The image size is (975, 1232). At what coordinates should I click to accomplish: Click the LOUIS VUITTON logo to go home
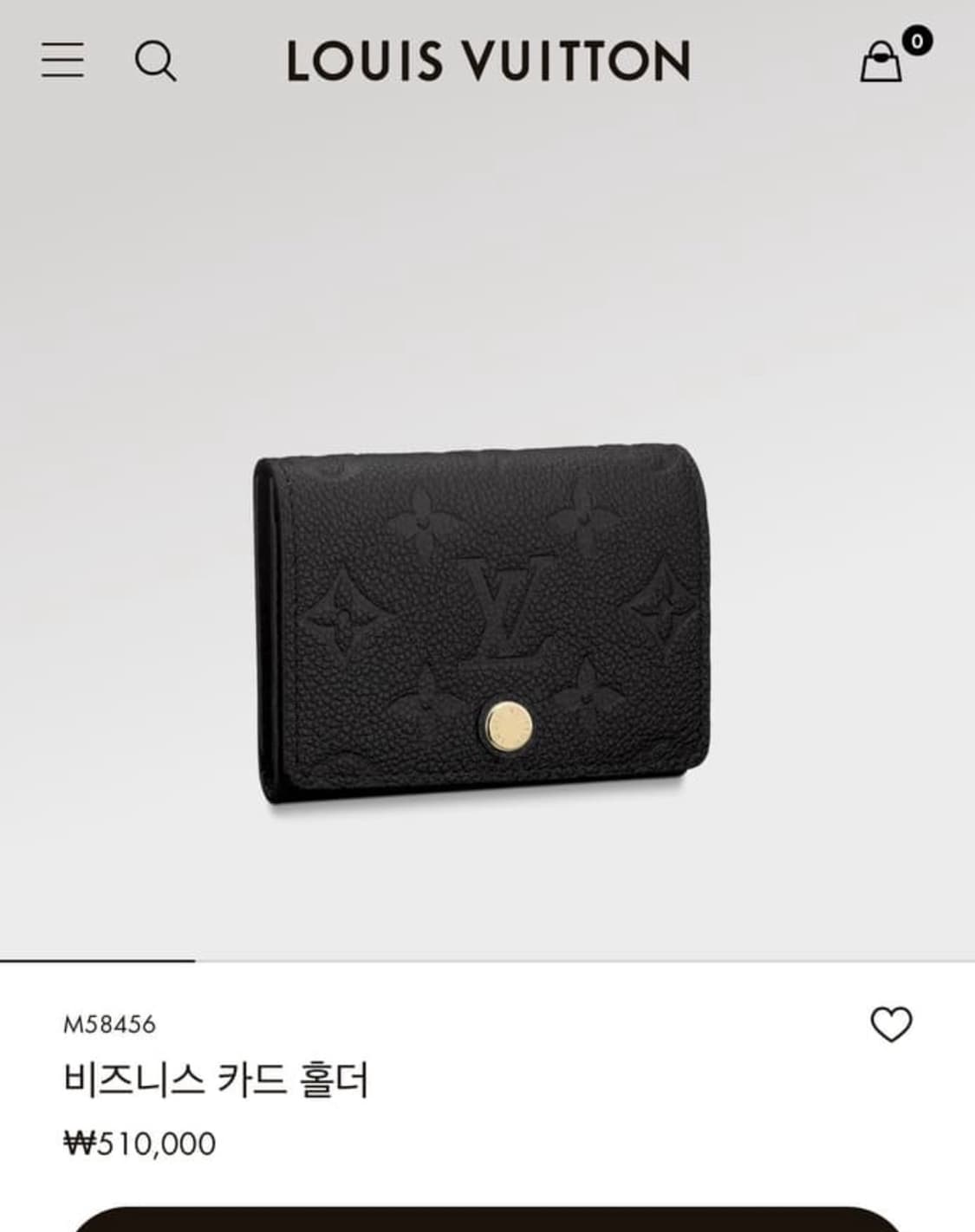coord(487,61)
